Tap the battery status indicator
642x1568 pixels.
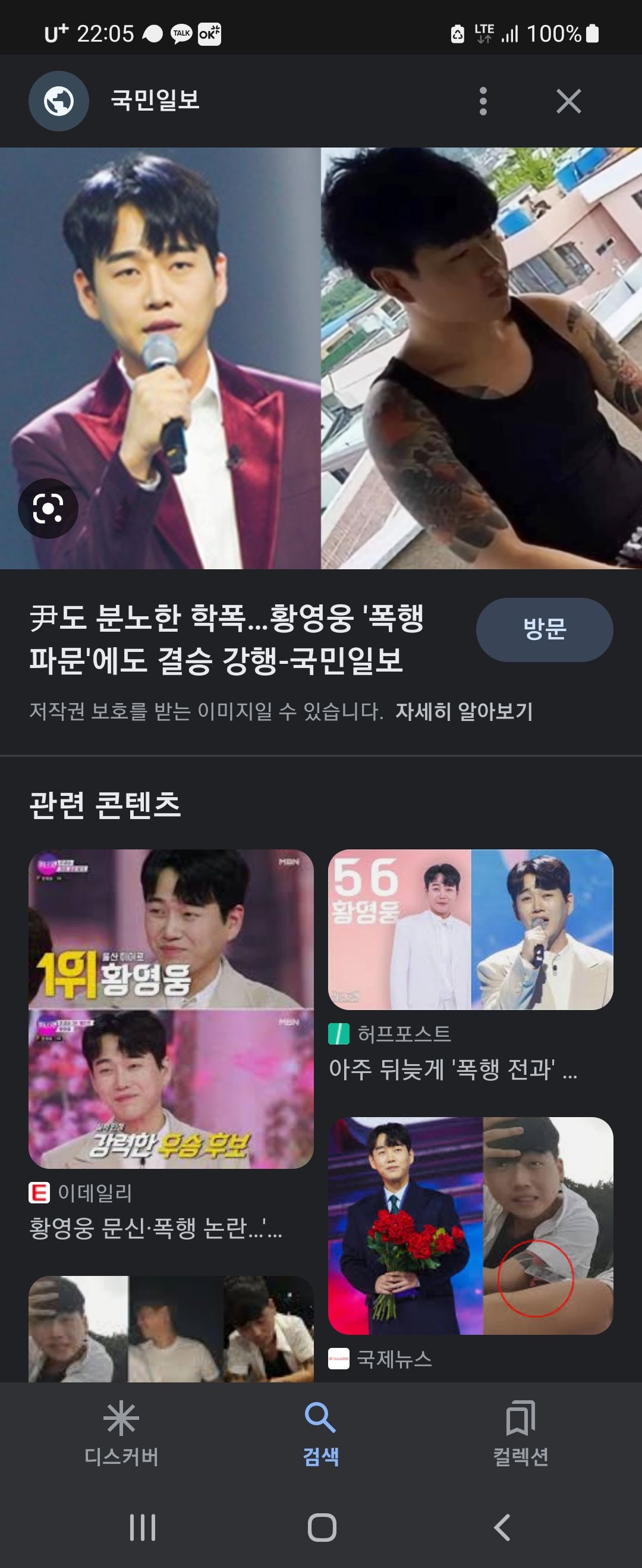point(591,33)
